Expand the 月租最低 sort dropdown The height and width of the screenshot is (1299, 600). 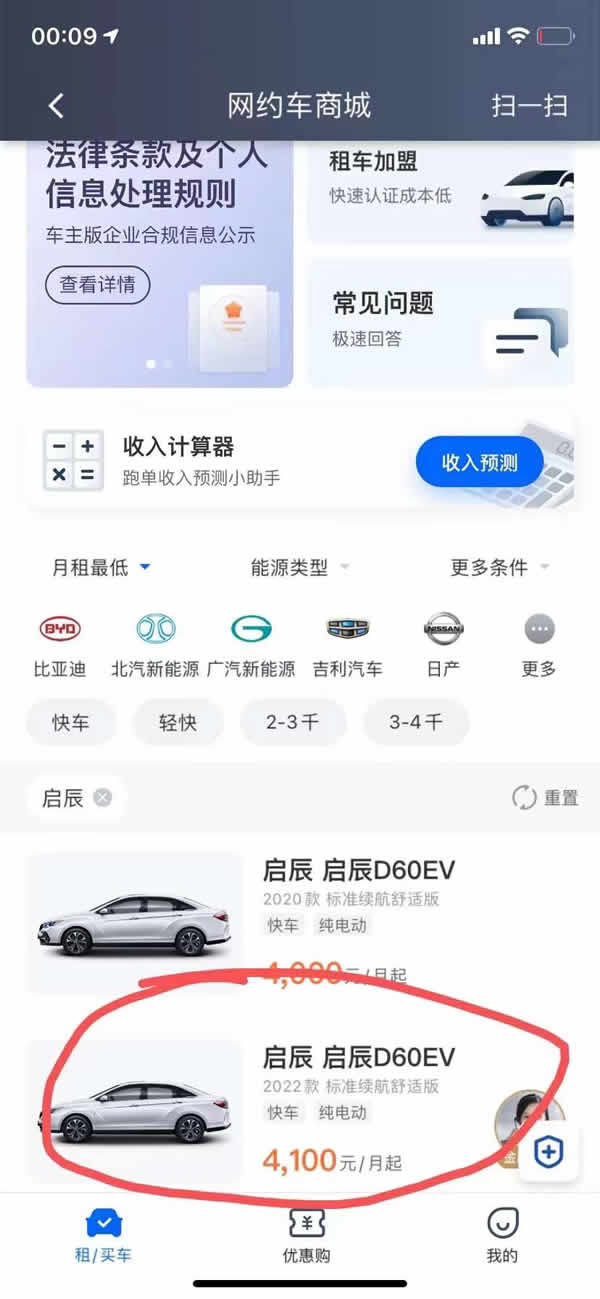click(x=100, y=567)
